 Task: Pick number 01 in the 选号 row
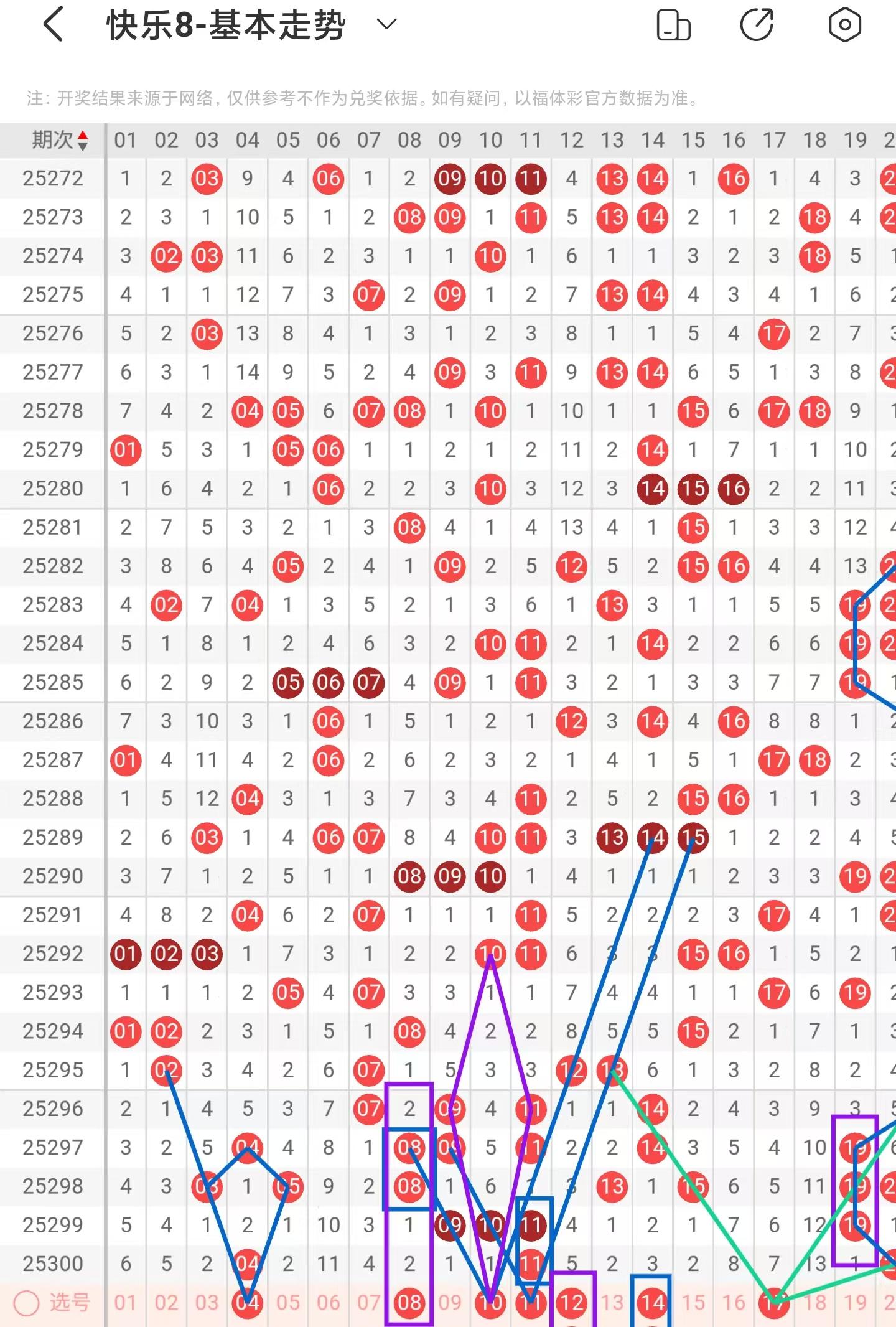[x=125, y=1302]
